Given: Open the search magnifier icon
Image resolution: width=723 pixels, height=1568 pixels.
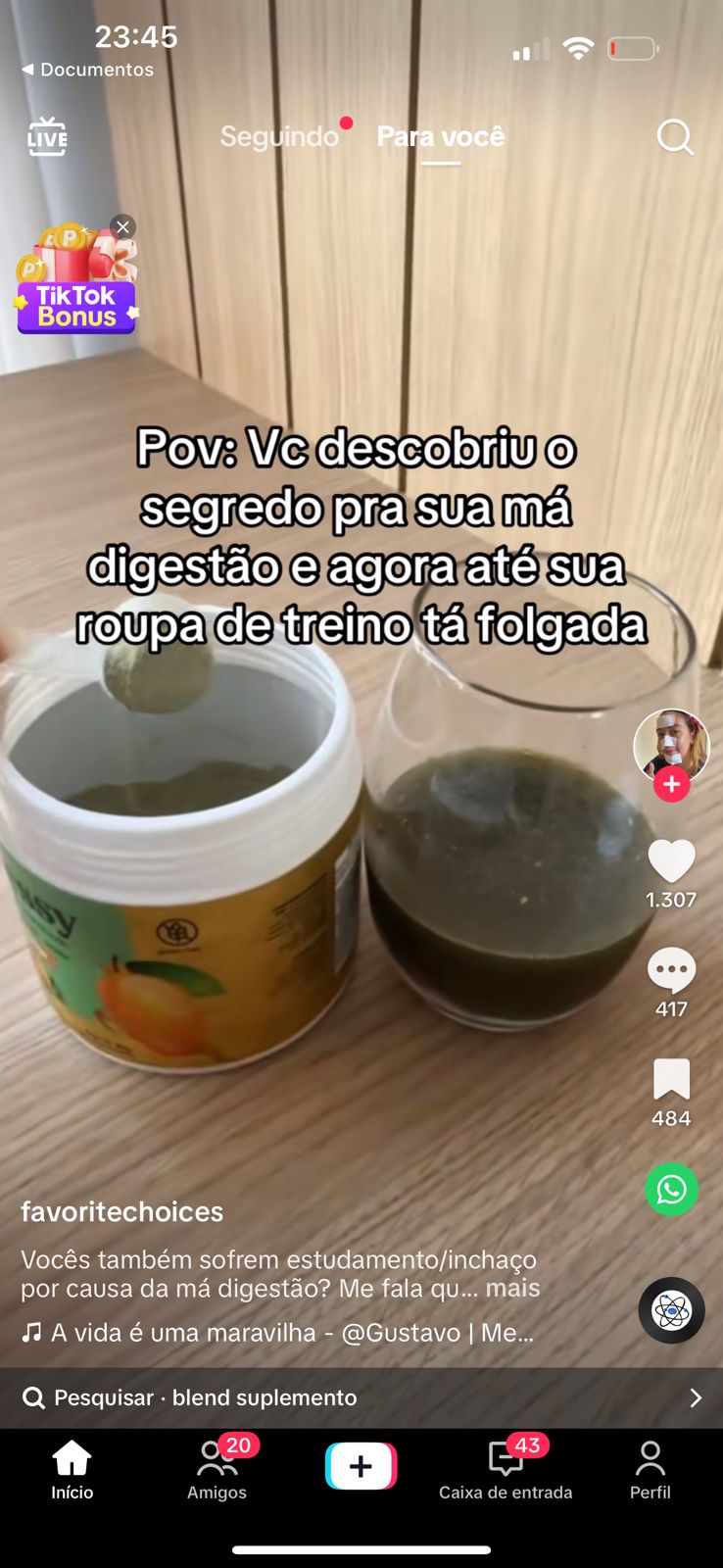Looking at the screenshot, I should (674, 137).
